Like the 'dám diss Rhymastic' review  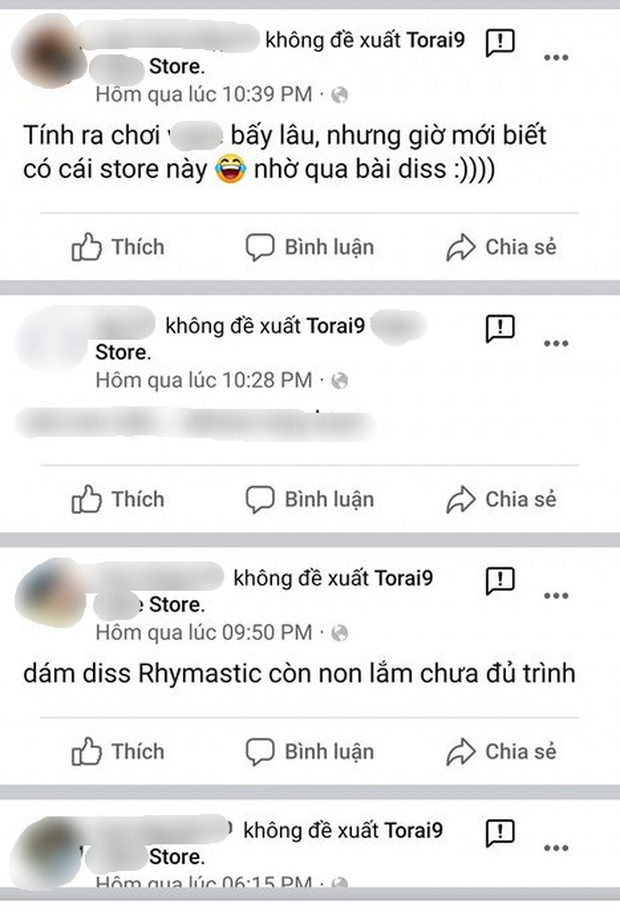(x=118, y=751)
